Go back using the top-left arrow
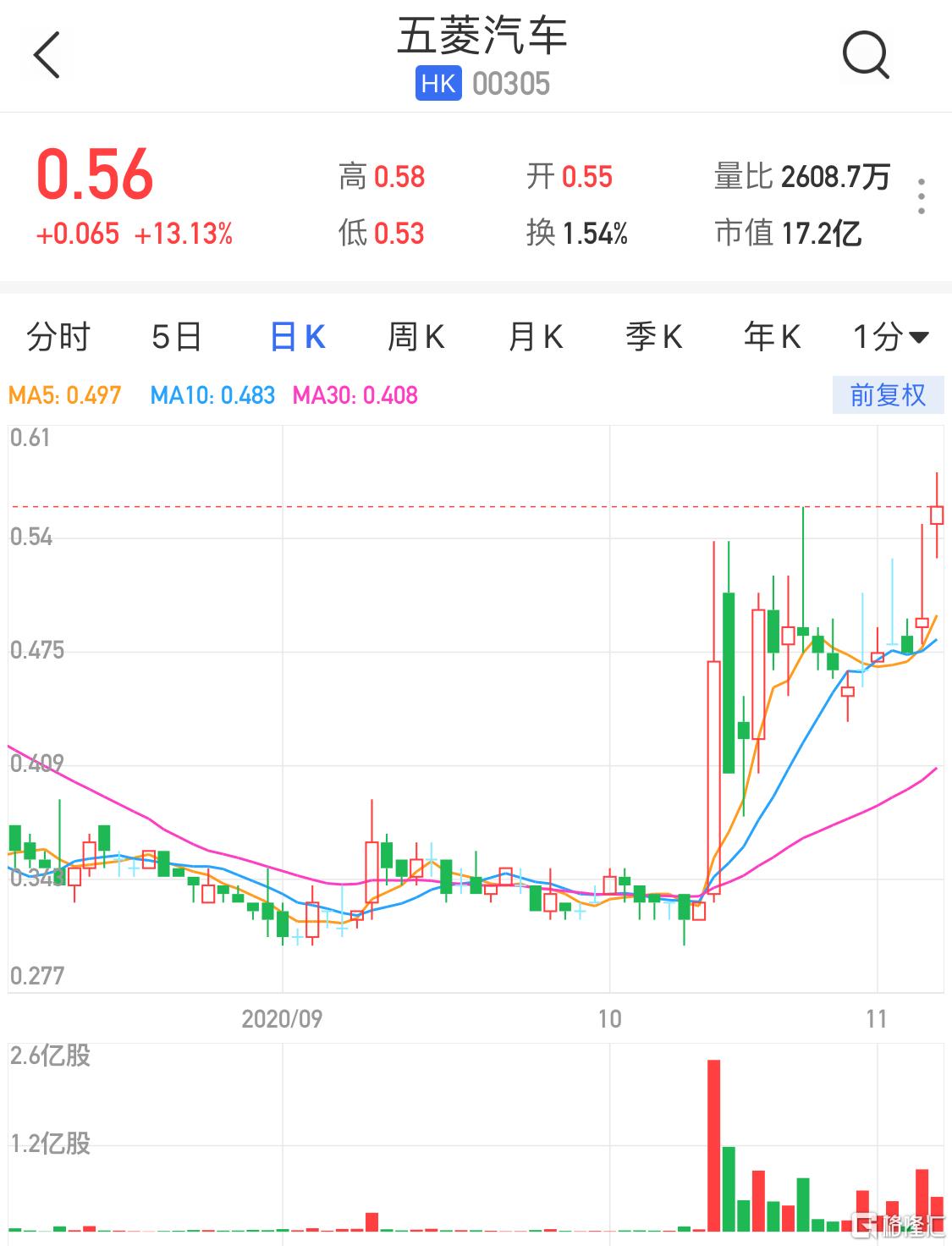Image resolution: width=952 pixels, height=1246 pixels. coord(47,56)
